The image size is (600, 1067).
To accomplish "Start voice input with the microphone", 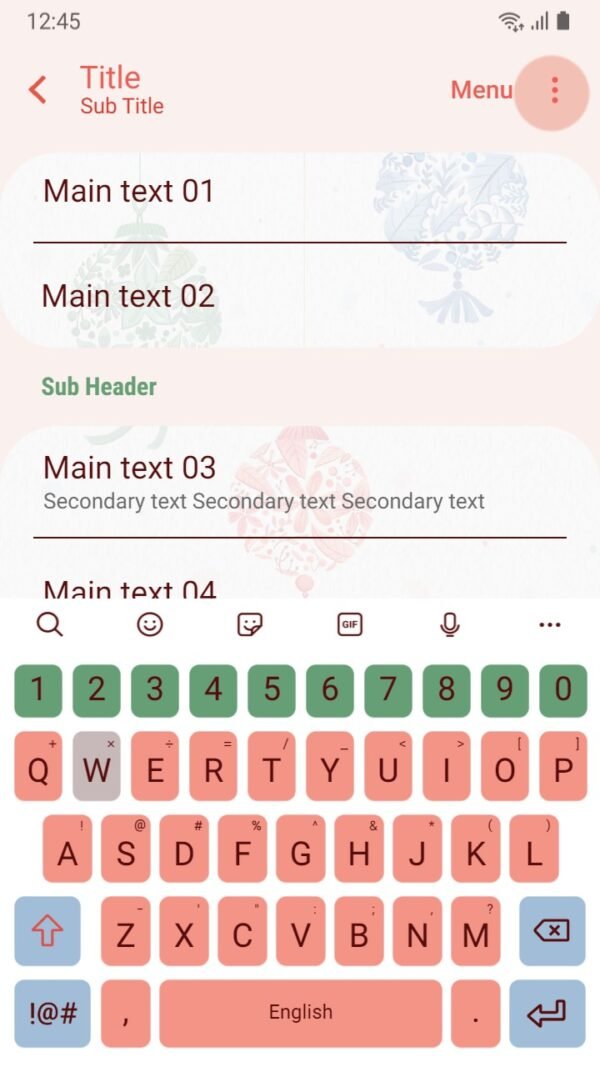I will [x=450, y=625].
